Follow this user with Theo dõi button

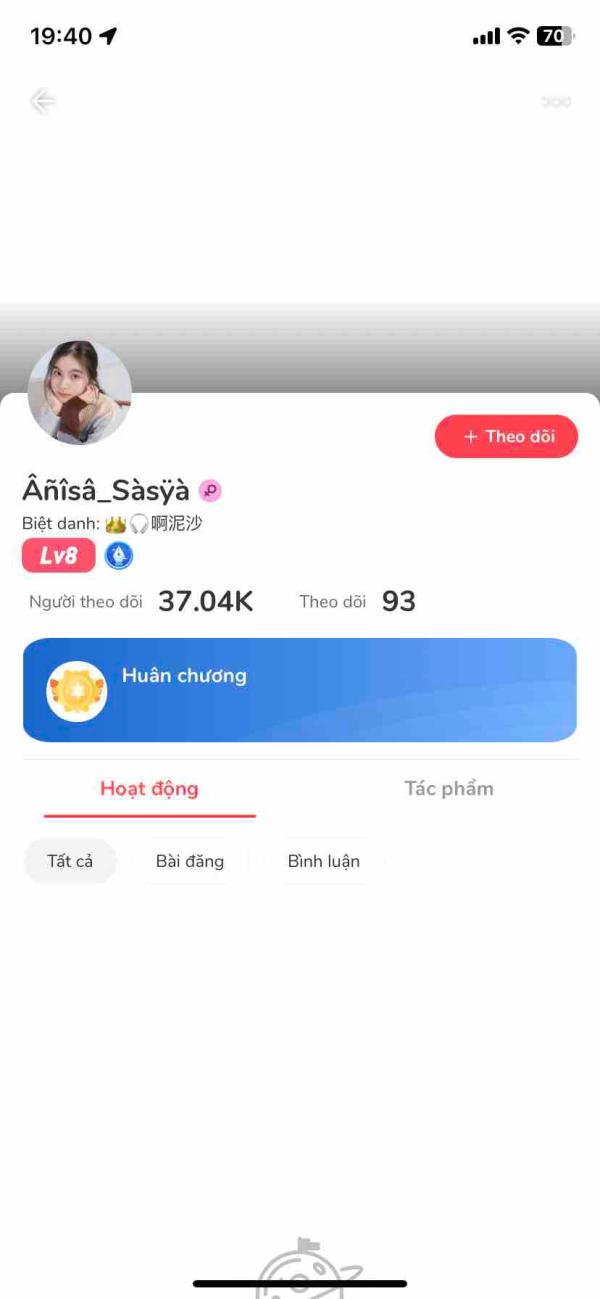click(506, 436)
